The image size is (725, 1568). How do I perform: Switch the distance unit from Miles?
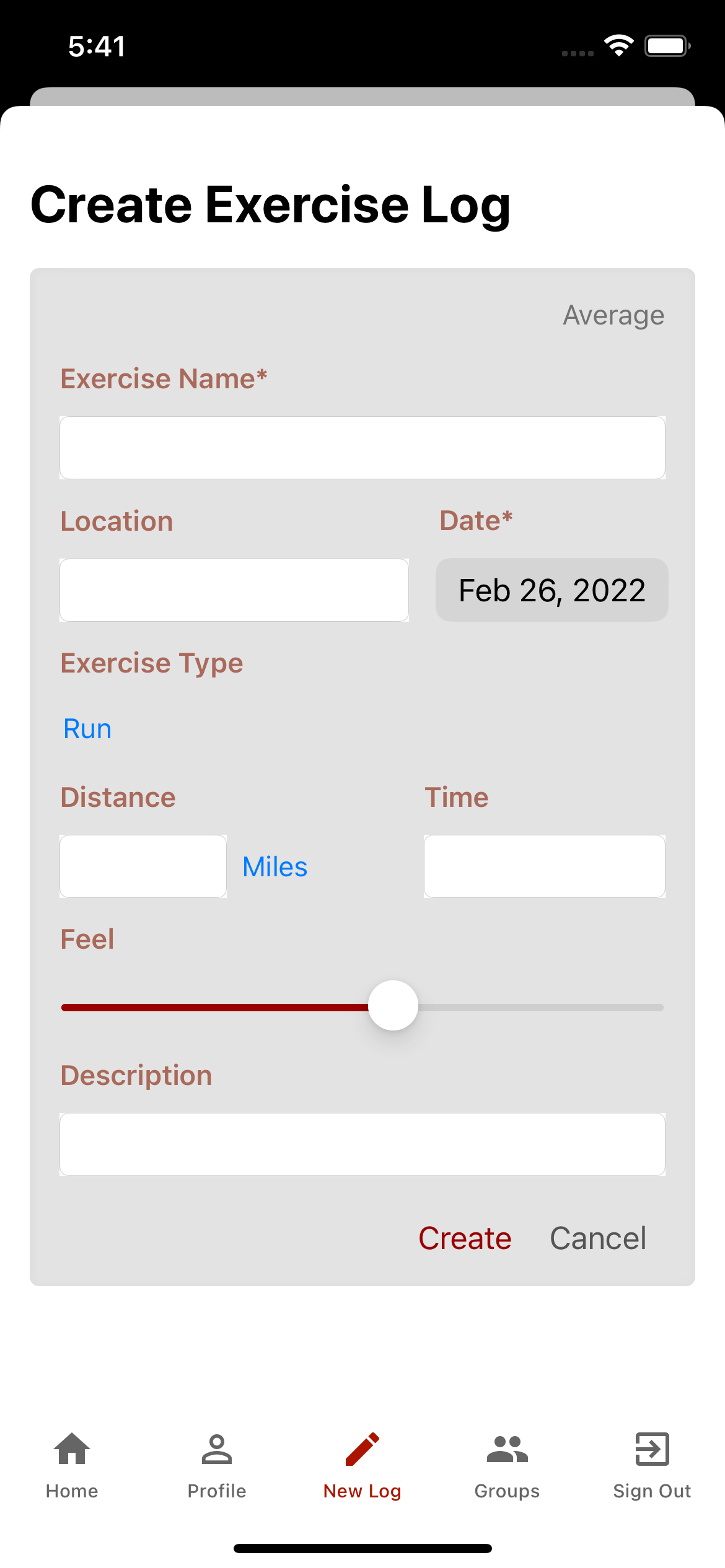click(x=275, y=867)
